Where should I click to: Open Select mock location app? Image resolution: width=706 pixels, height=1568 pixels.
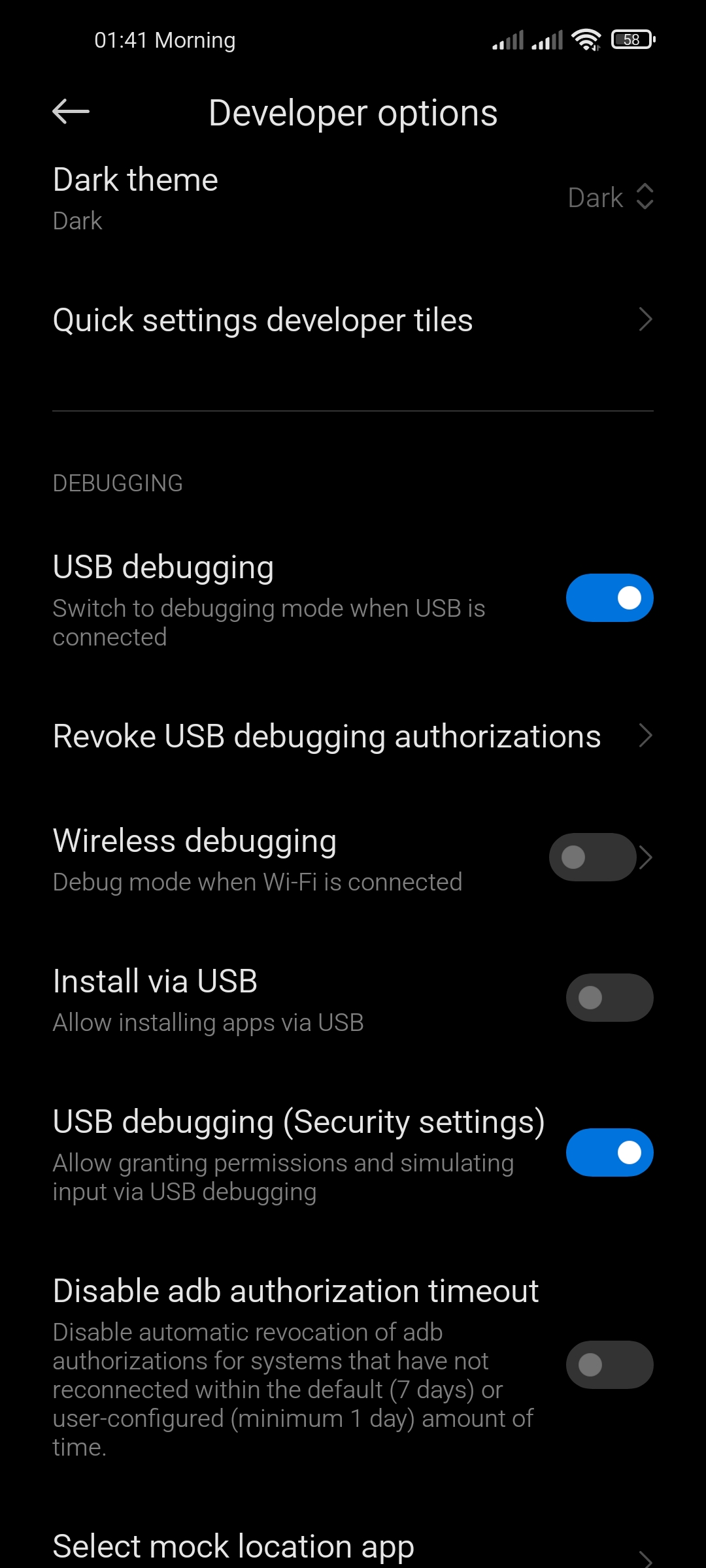[x=353, y=1547]
